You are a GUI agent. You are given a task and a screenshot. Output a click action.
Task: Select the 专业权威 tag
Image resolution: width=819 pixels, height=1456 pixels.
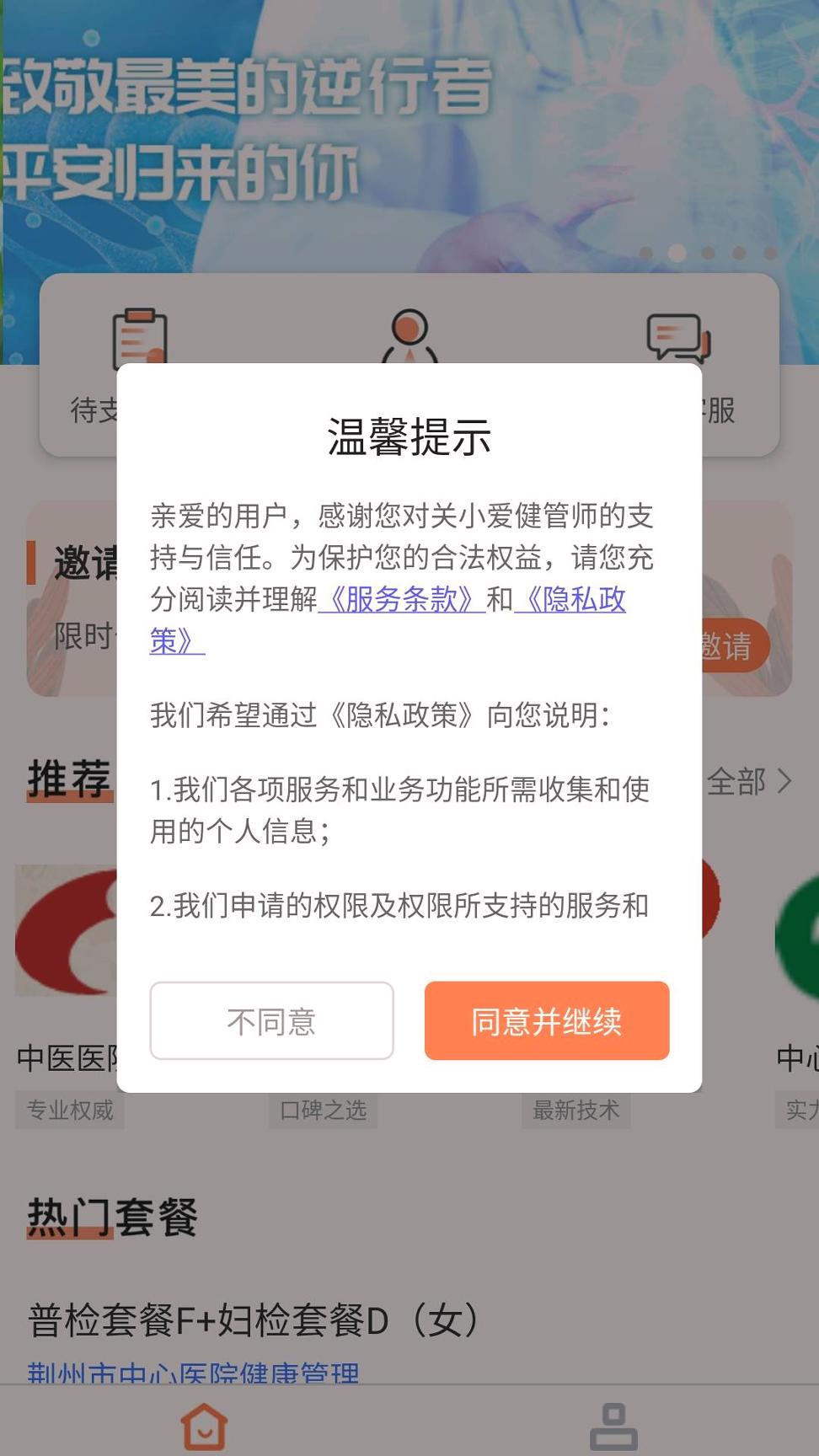(69, 1111)
